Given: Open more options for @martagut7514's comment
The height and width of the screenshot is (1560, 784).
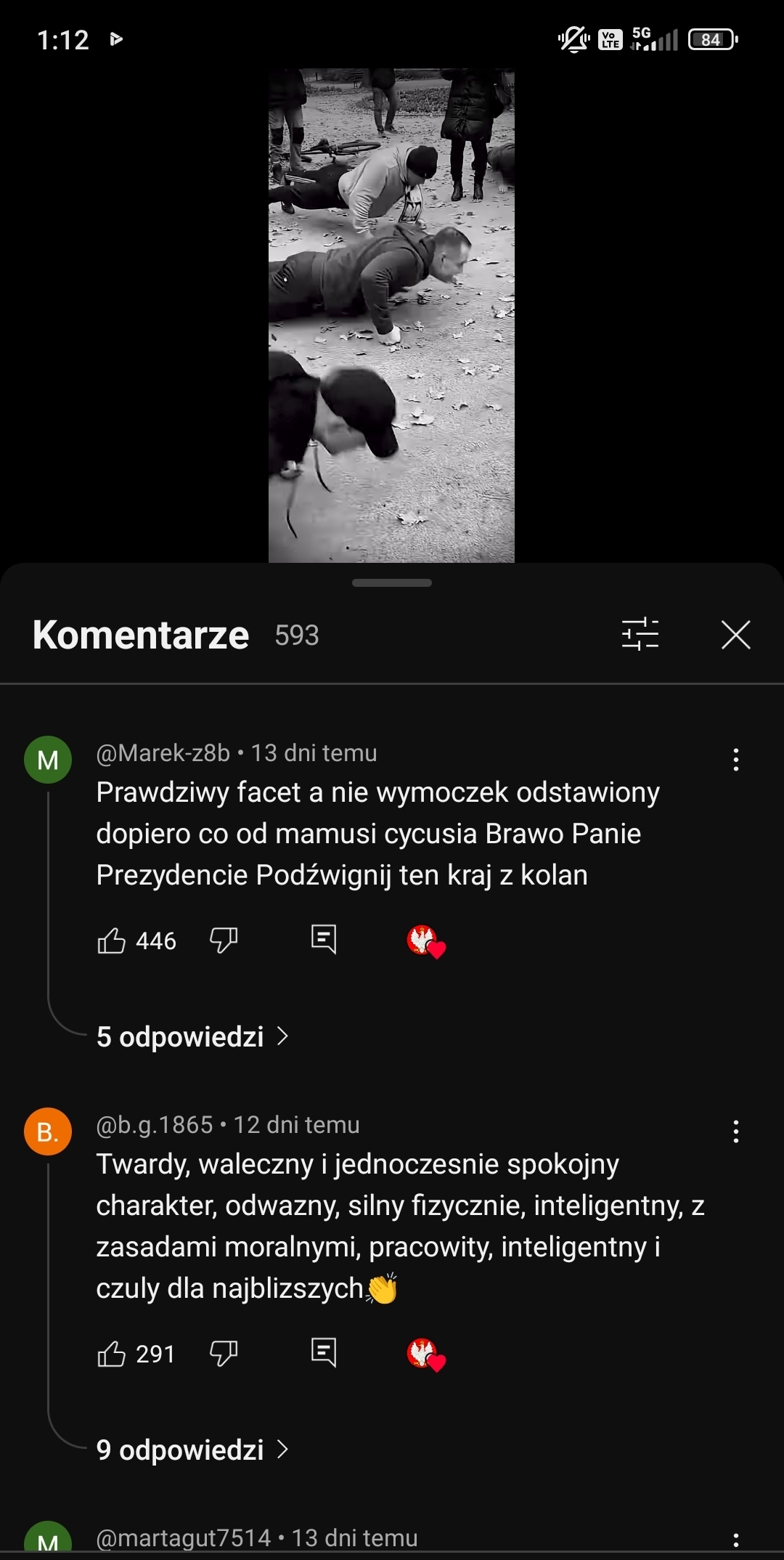Looking at the screenshot, I should [735, 1540].
